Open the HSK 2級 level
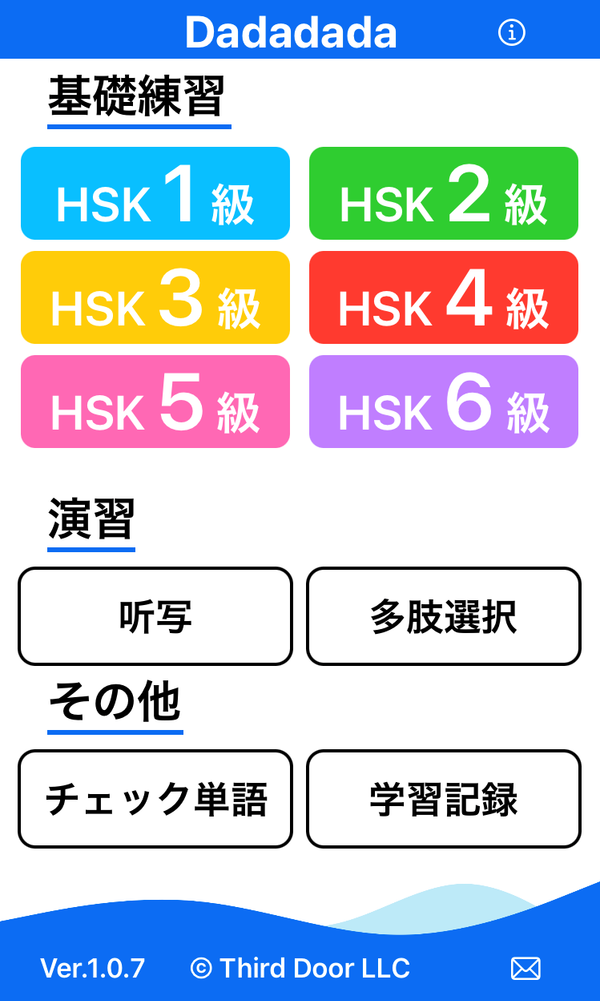Viewport: 600px width, 1001px height. 444,193
